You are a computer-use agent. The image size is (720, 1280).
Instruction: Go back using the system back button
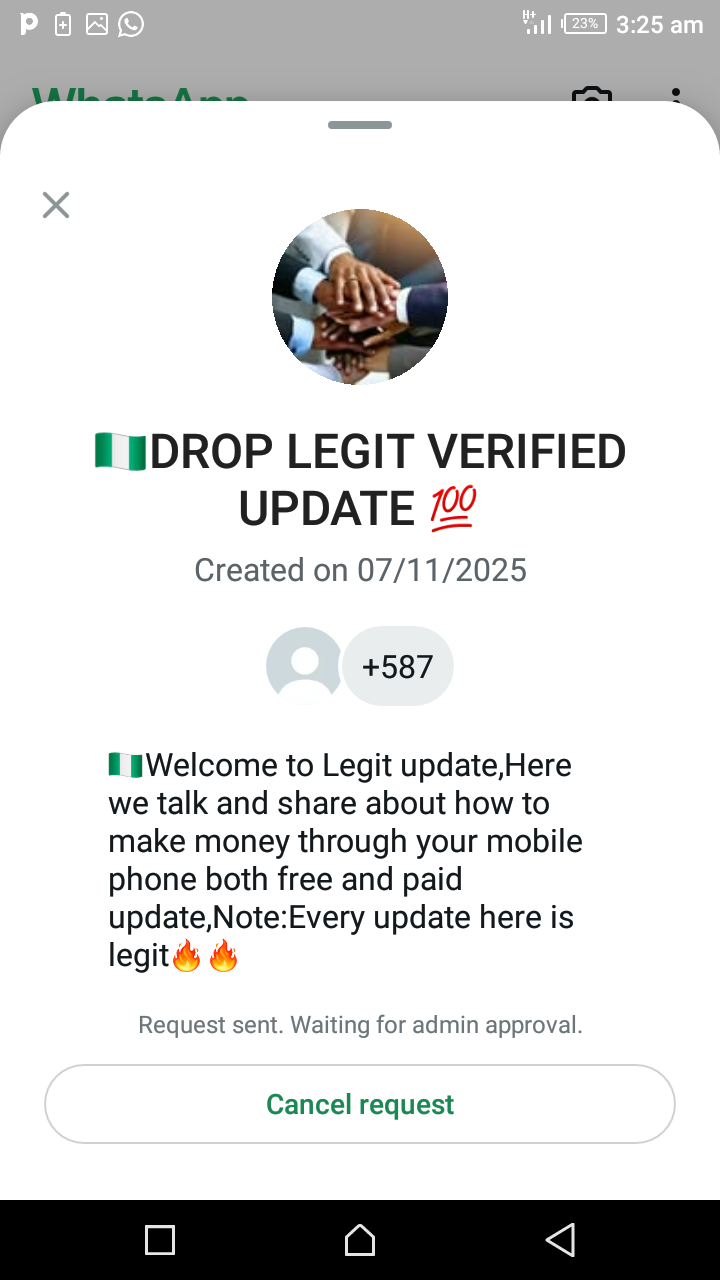(x=560, y=1240)
